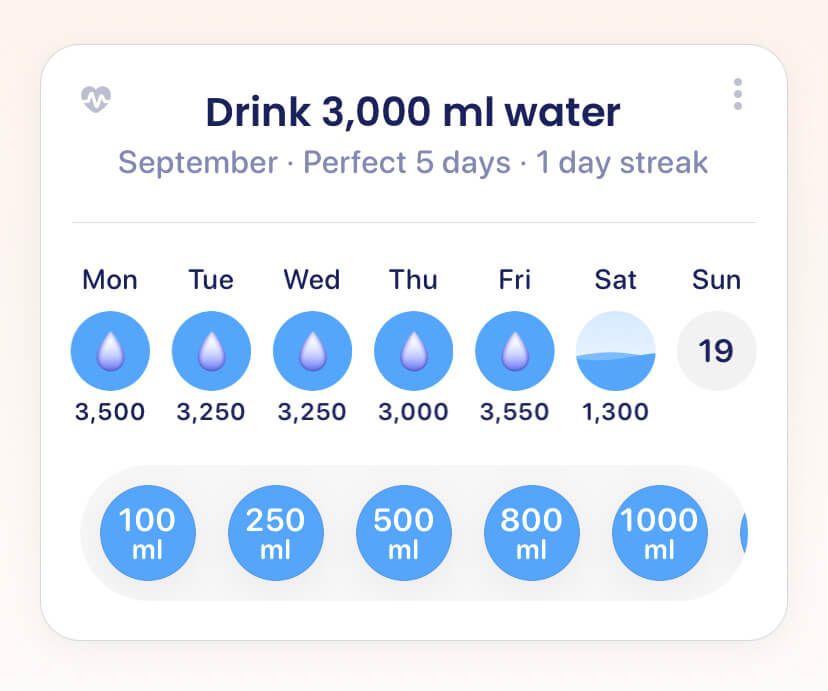828x691 pixels.
Task: Log 800 ml of water
Action: pos(532,533)
